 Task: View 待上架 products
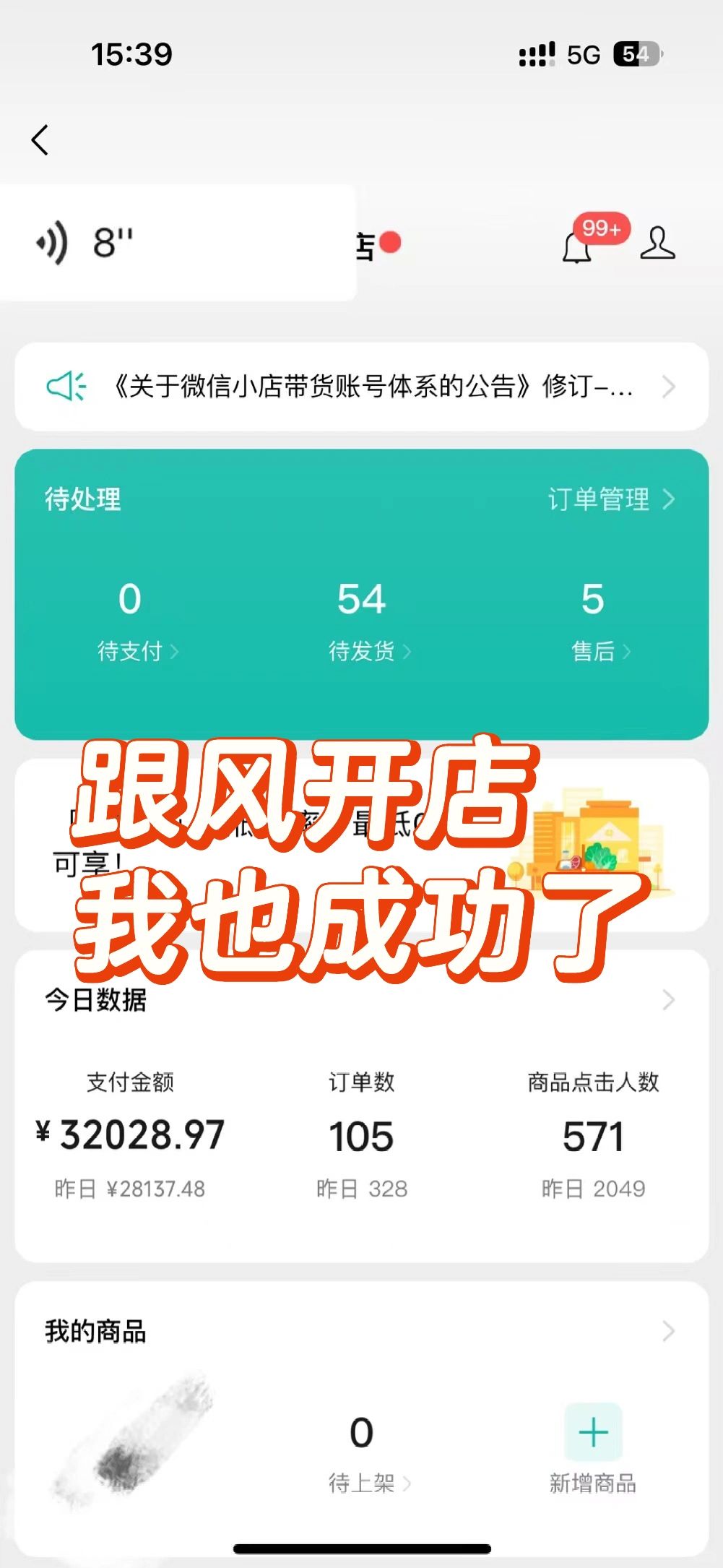tap(363, 1454)
